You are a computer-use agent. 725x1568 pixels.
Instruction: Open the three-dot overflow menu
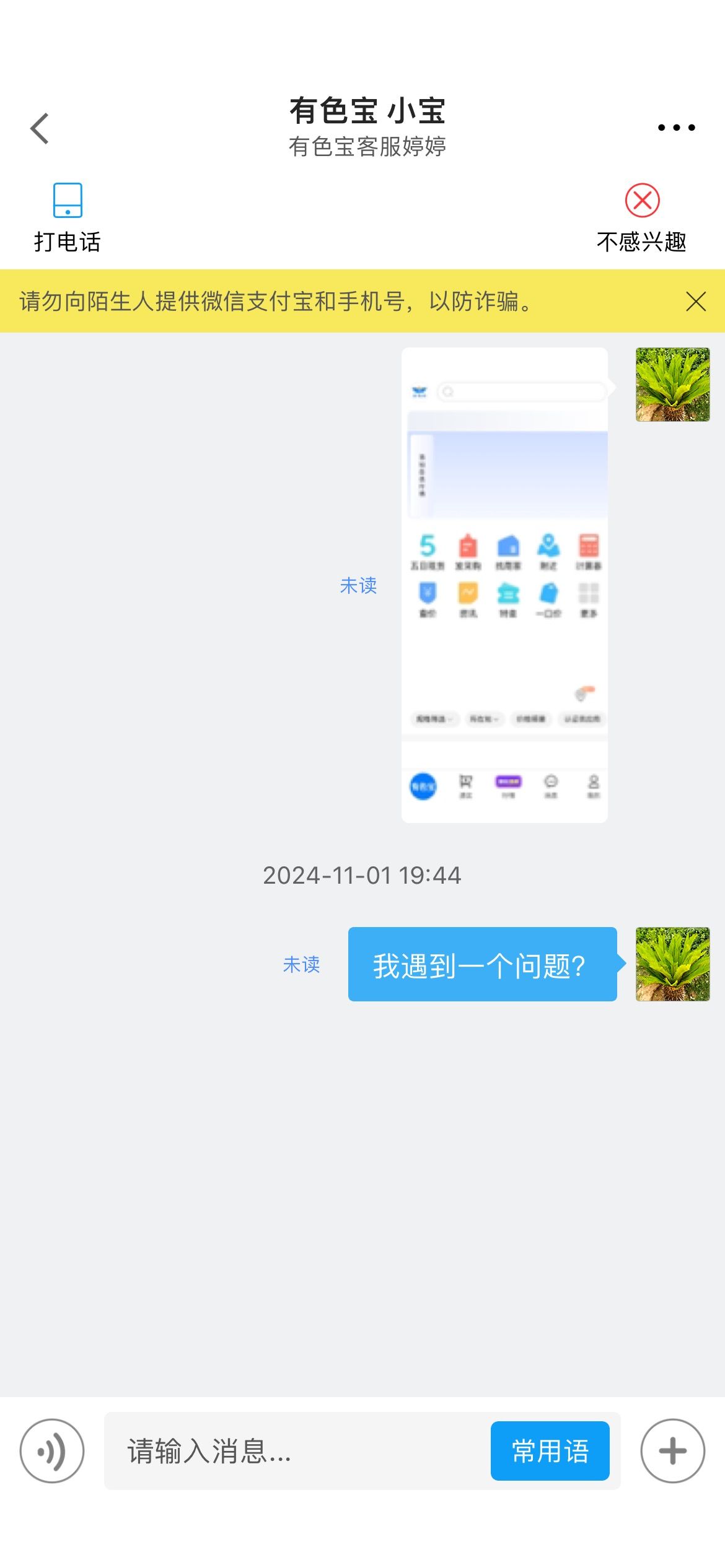676,128
